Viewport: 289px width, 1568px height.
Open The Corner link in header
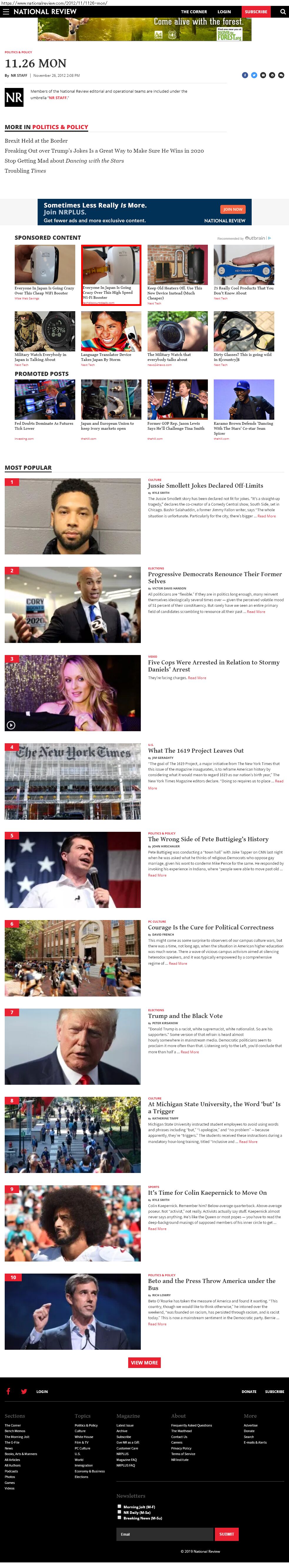click(193, 11)
